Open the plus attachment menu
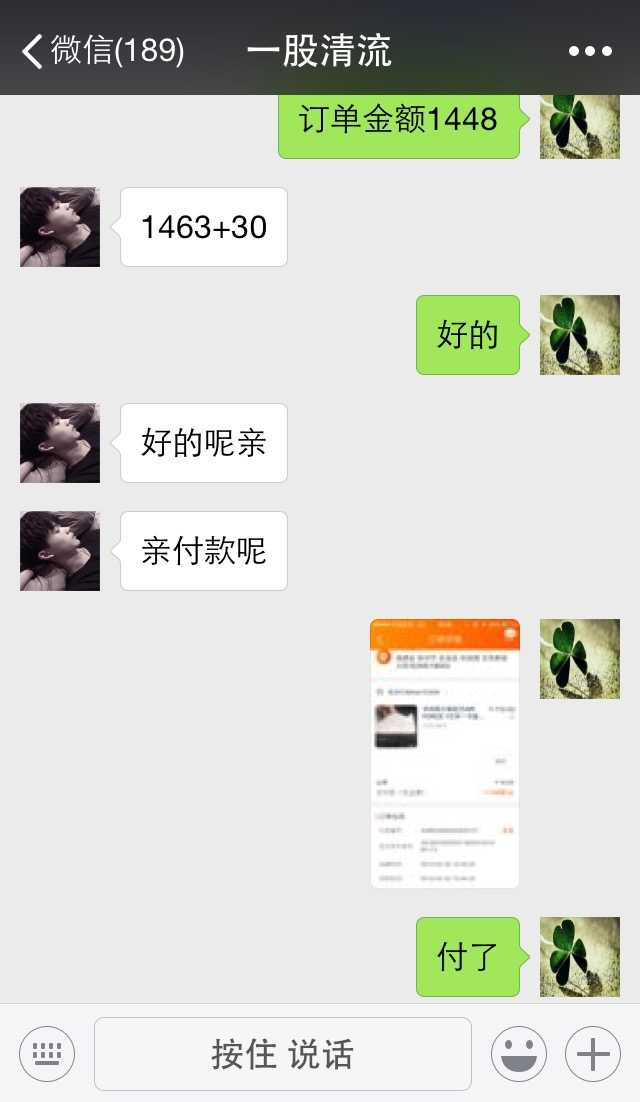 click(x=593, y=1054)
